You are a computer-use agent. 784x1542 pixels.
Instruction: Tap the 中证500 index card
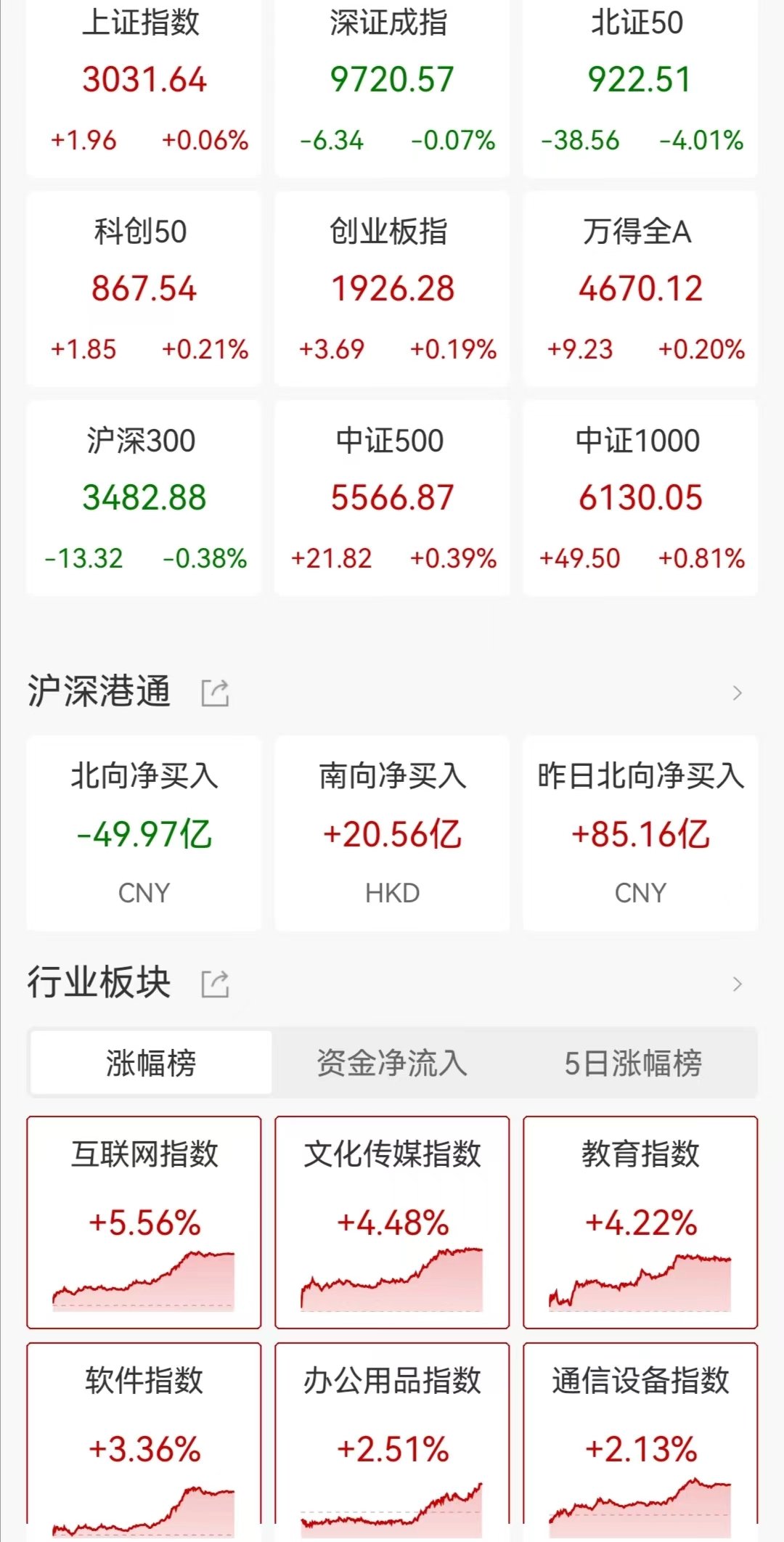392,498
